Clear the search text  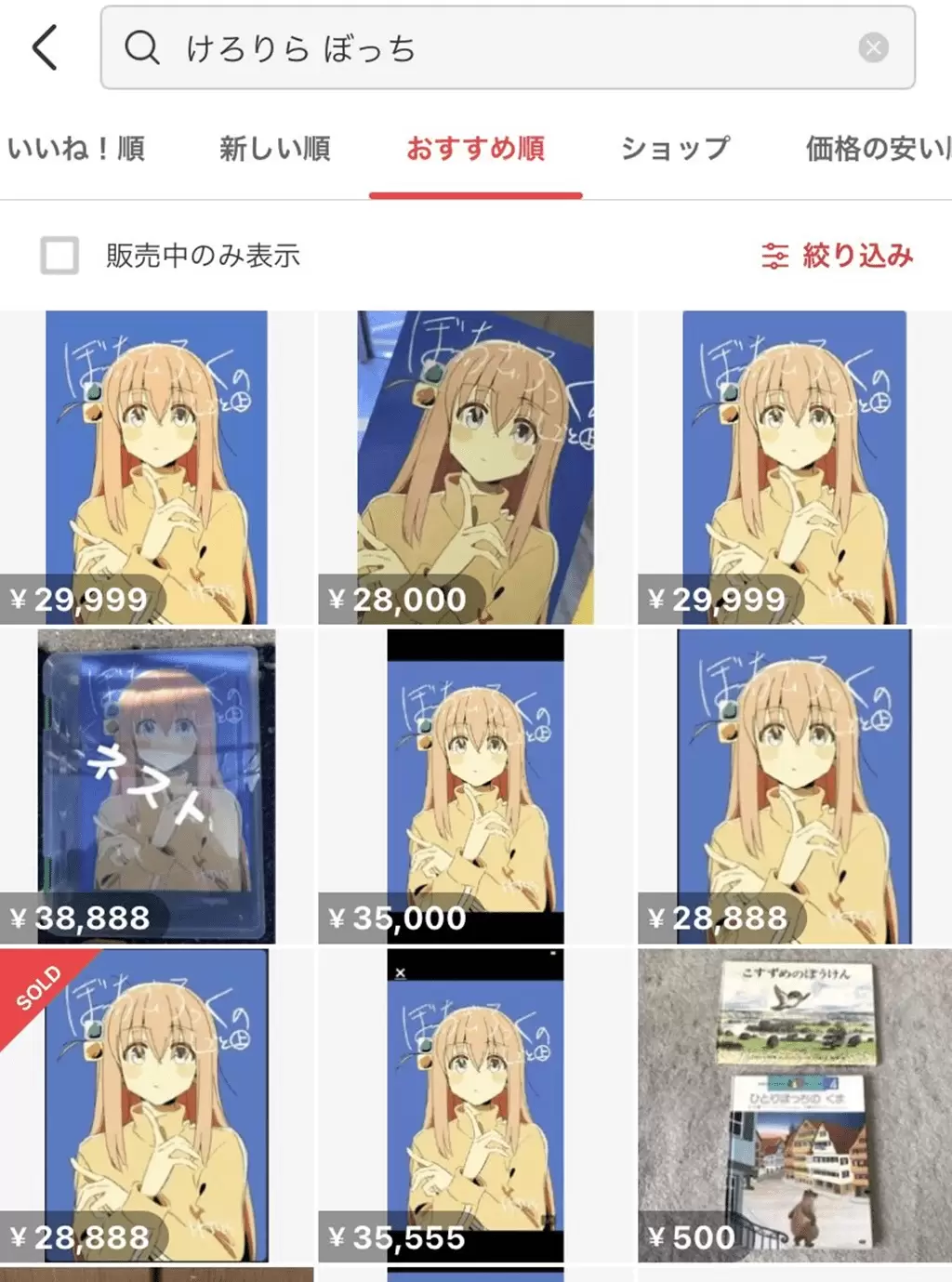[873, 47]
